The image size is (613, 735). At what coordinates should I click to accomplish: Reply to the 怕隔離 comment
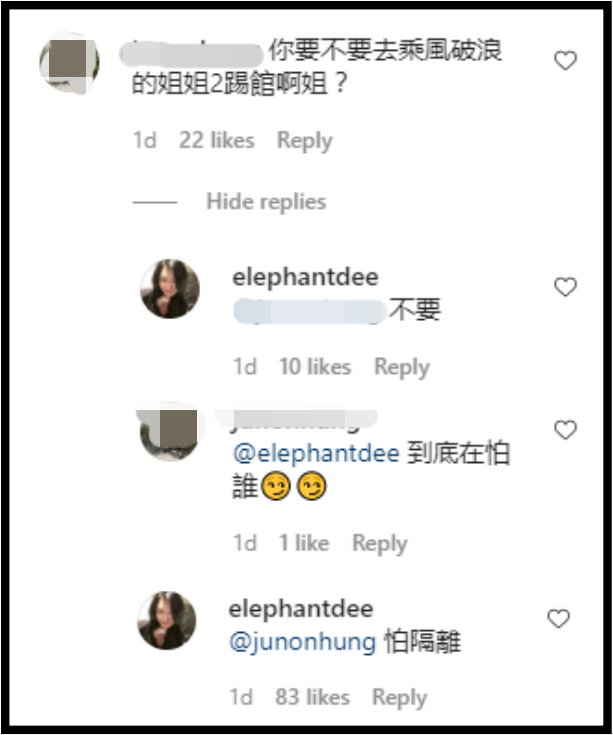click(x=399, y=696)
